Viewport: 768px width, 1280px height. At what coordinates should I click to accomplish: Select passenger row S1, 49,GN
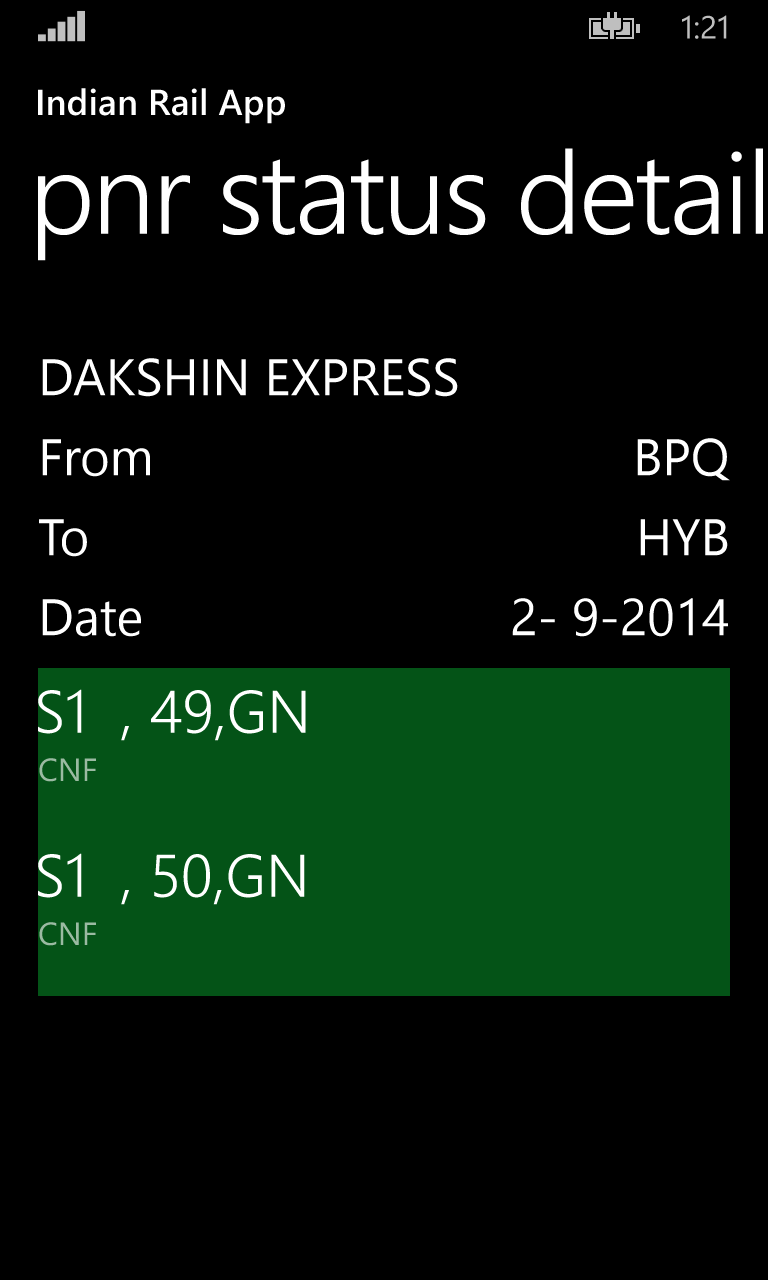(383, 735)
